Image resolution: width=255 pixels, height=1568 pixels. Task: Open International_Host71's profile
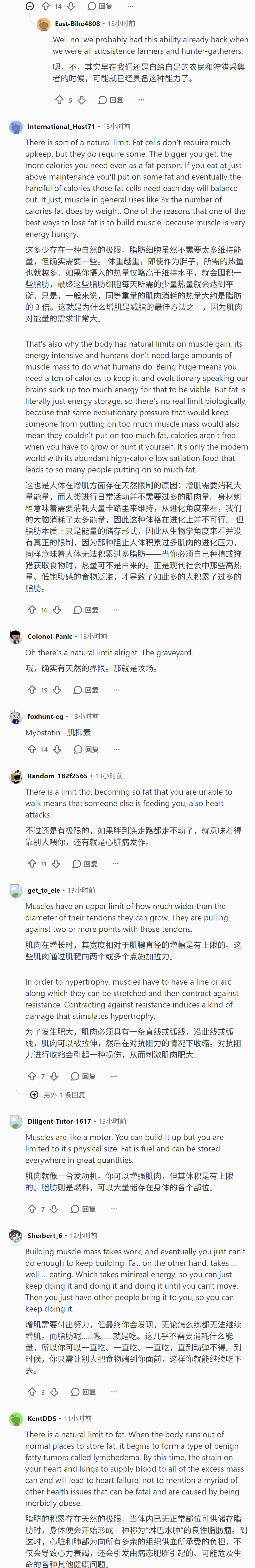(61, 127)
